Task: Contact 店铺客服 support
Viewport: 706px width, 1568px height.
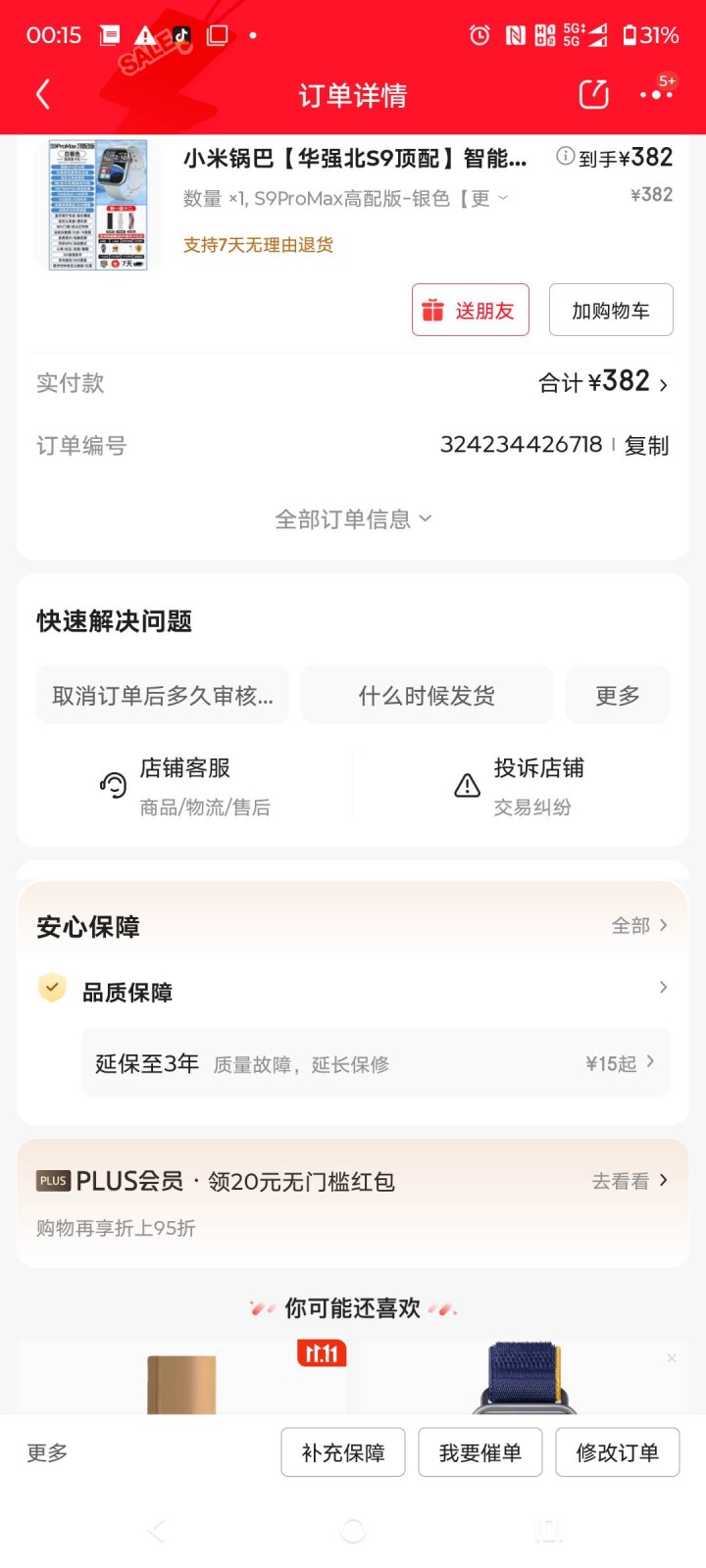Action: click(186, 786)
